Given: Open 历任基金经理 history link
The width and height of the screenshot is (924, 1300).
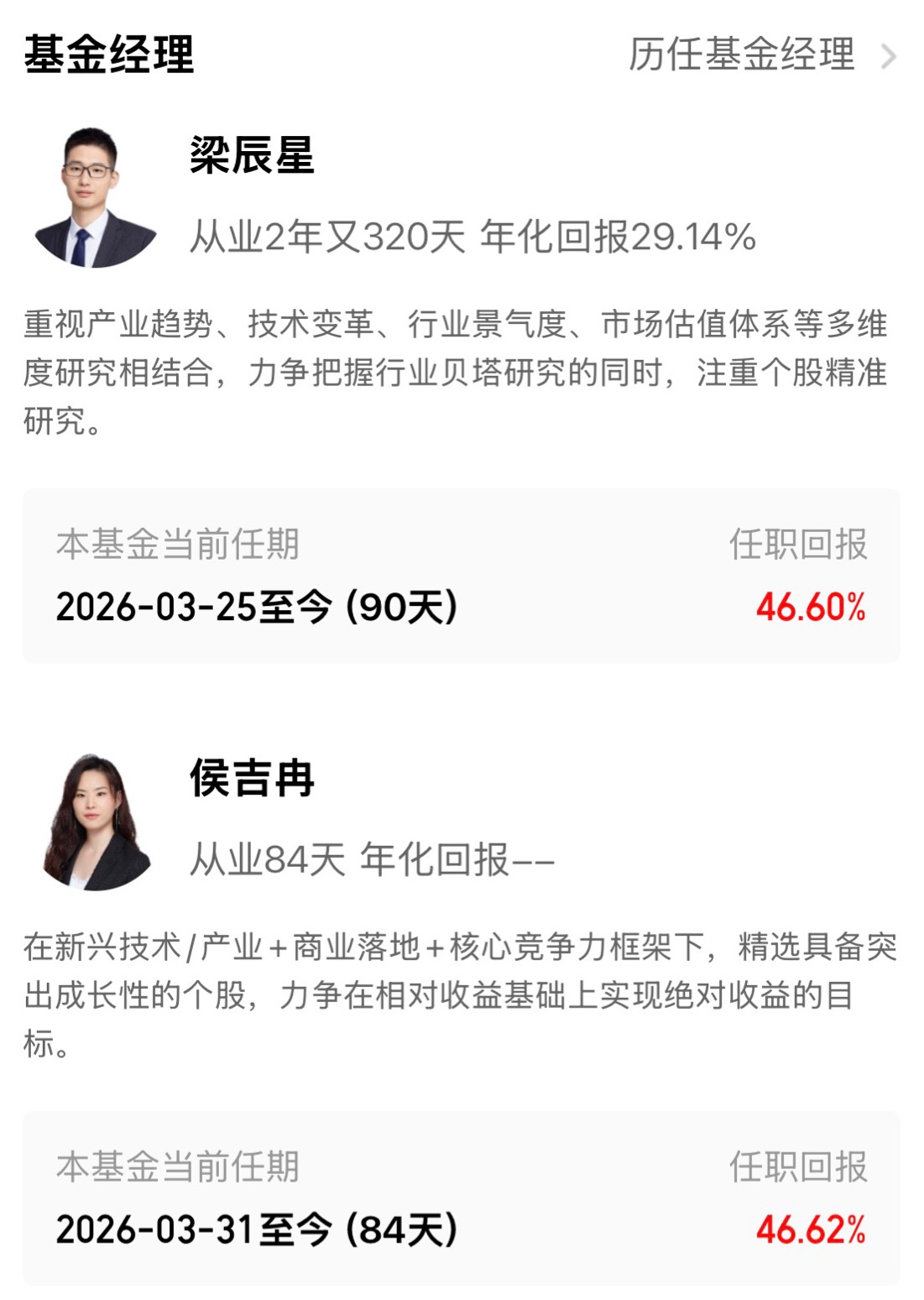Looking at the screenshot, I should coord(762,55).
